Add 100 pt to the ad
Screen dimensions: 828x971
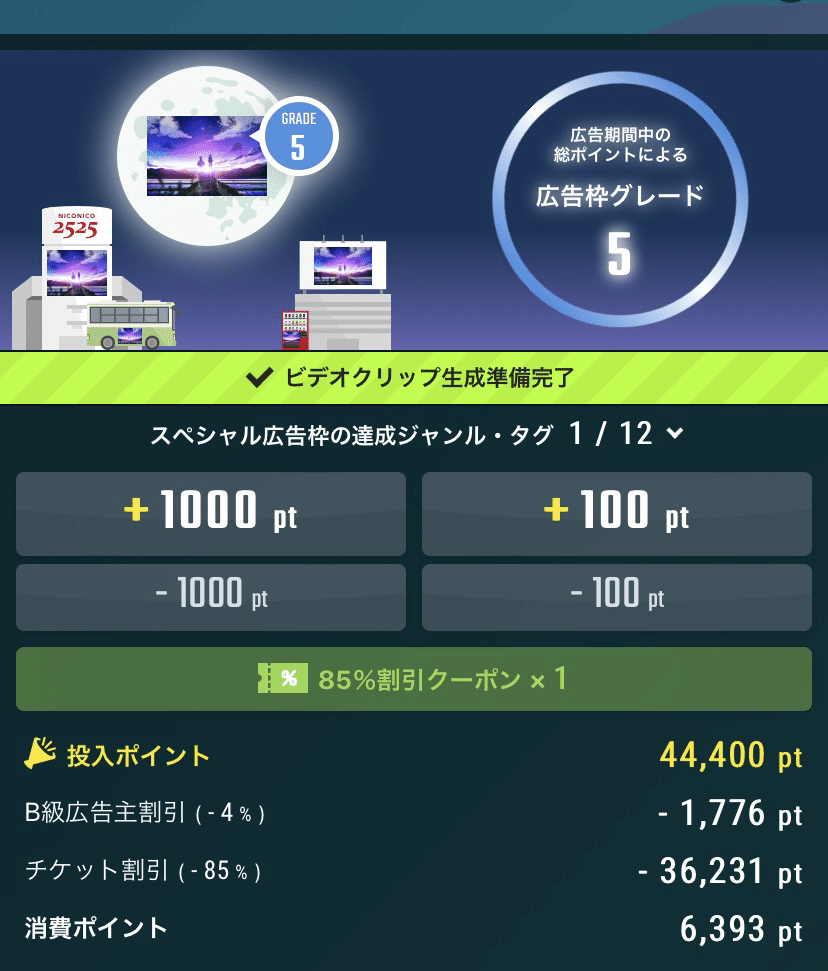tap(616, 513)
